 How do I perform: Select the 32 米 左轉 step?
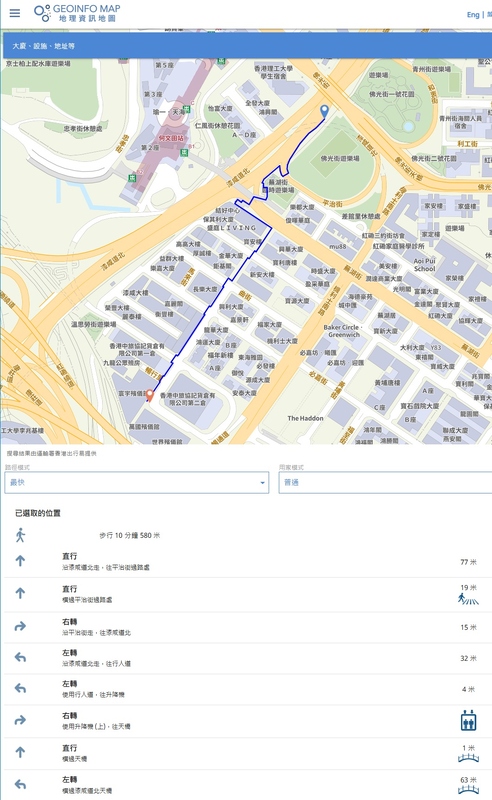pyautogui.click(x=248, y=658)
